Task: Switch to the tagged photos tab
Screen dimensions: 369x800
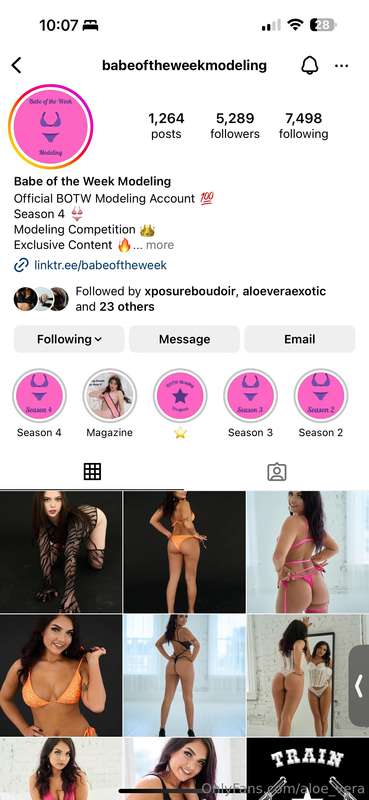Action: coord(277,471)
